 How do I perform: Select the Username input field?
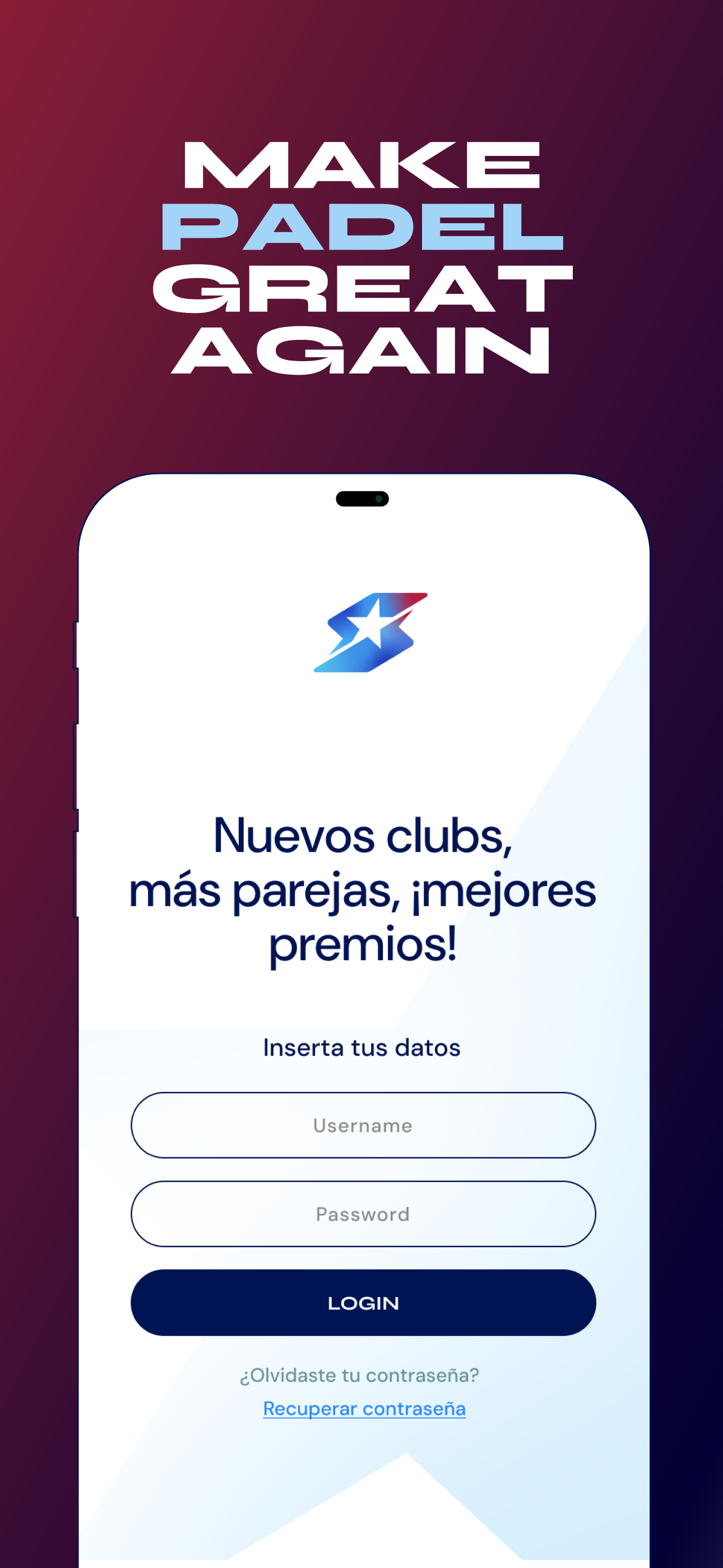point(361,1126)
